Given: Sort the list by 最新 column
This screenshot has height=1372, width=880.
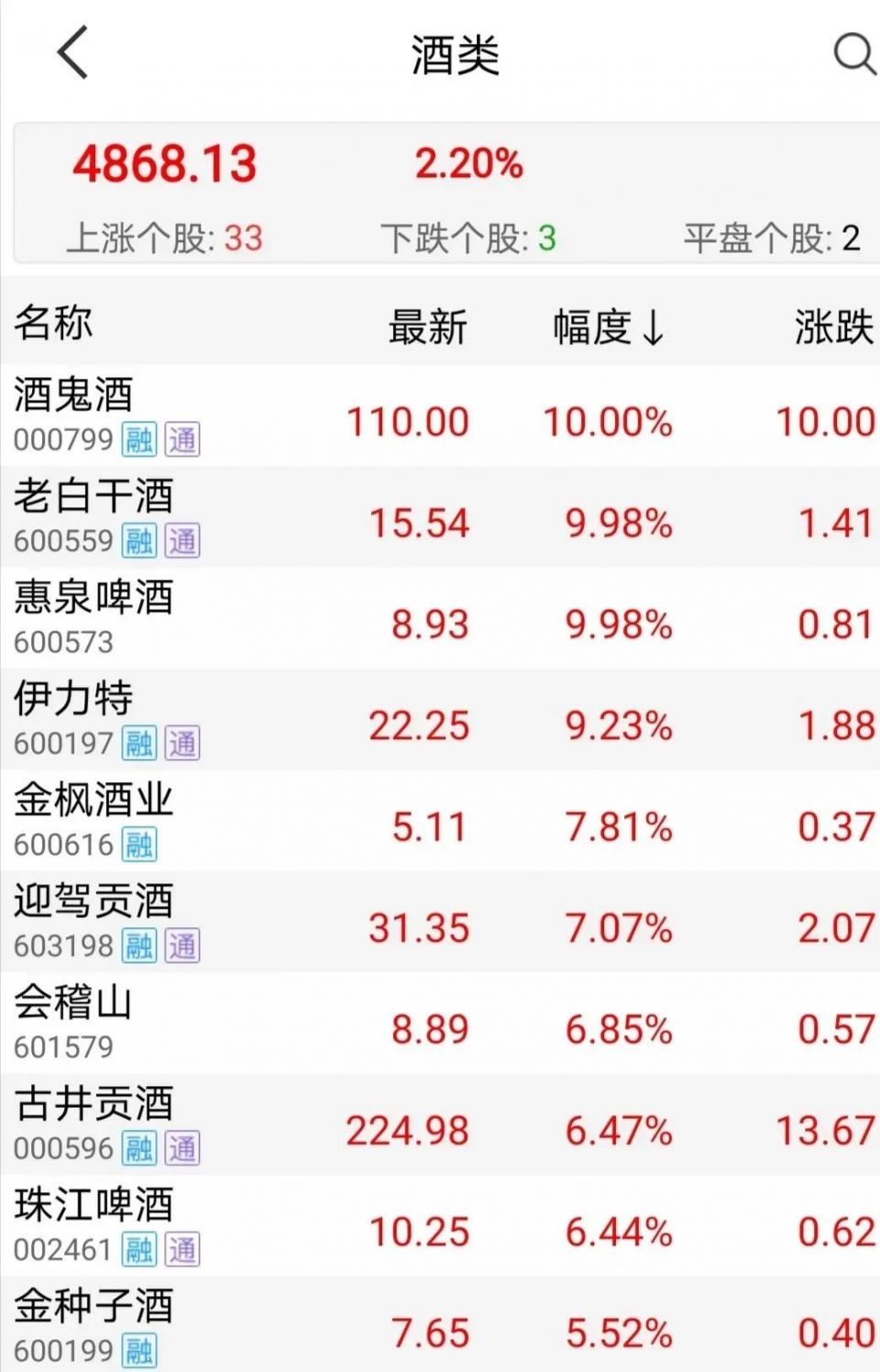Looking at the screenshot, I should coord(427,326).
